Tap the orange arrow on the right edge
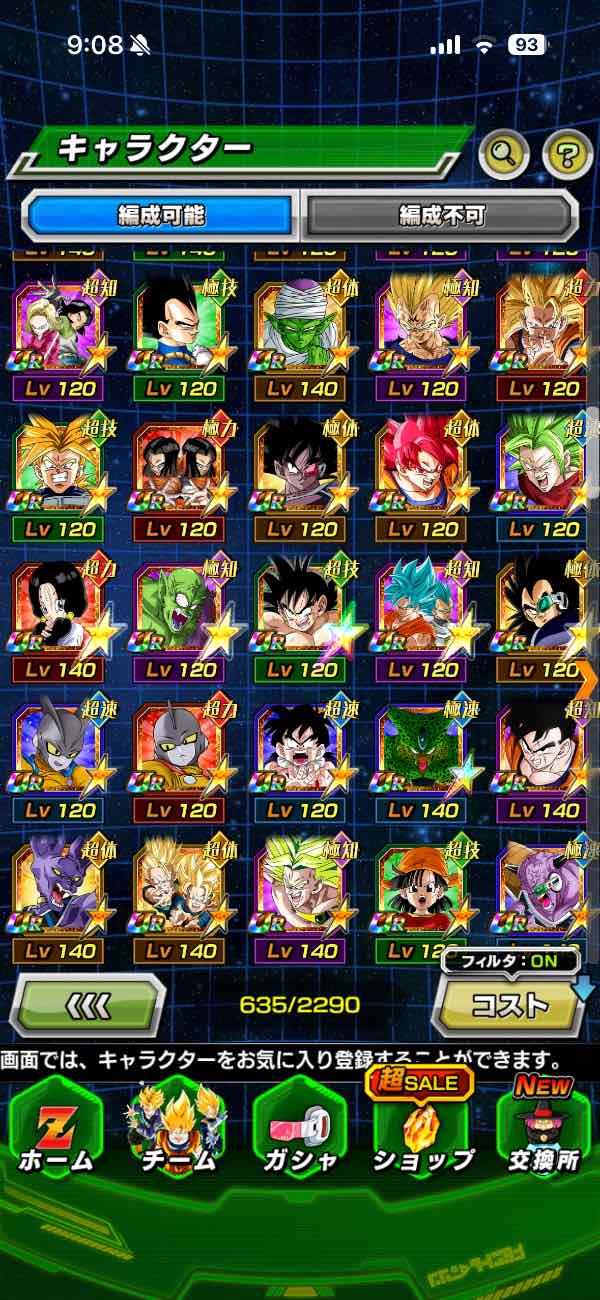 coord(589,680)
